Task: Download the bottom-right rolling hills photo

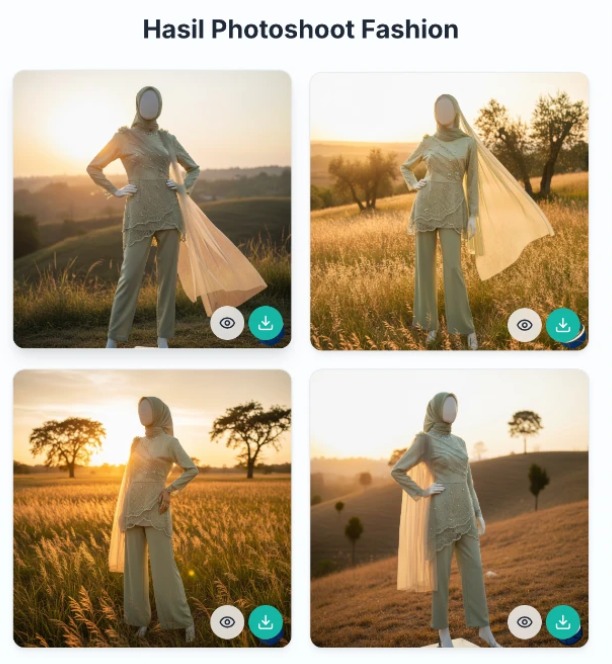Action: click(563, 622)
